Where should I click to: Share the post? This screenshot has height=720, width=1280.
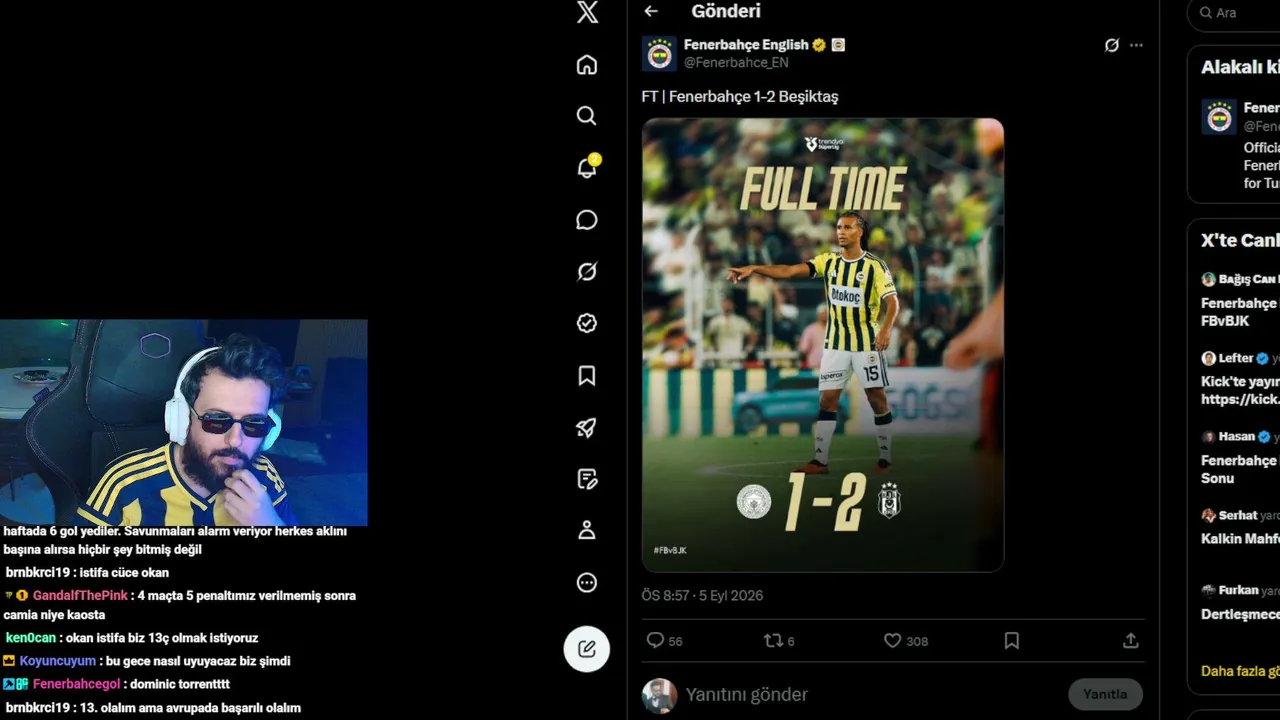point(1131,641)
